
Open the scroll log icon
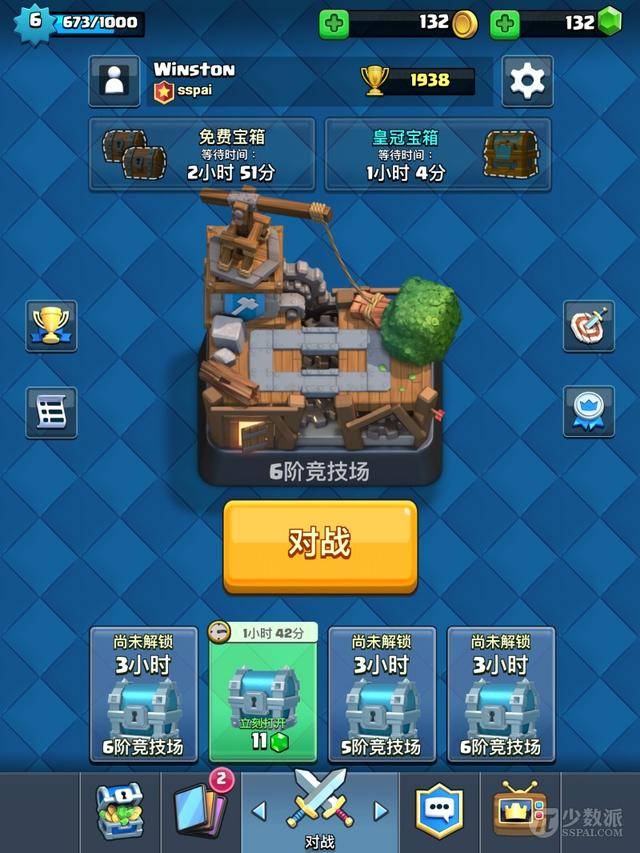pos(50,412)
